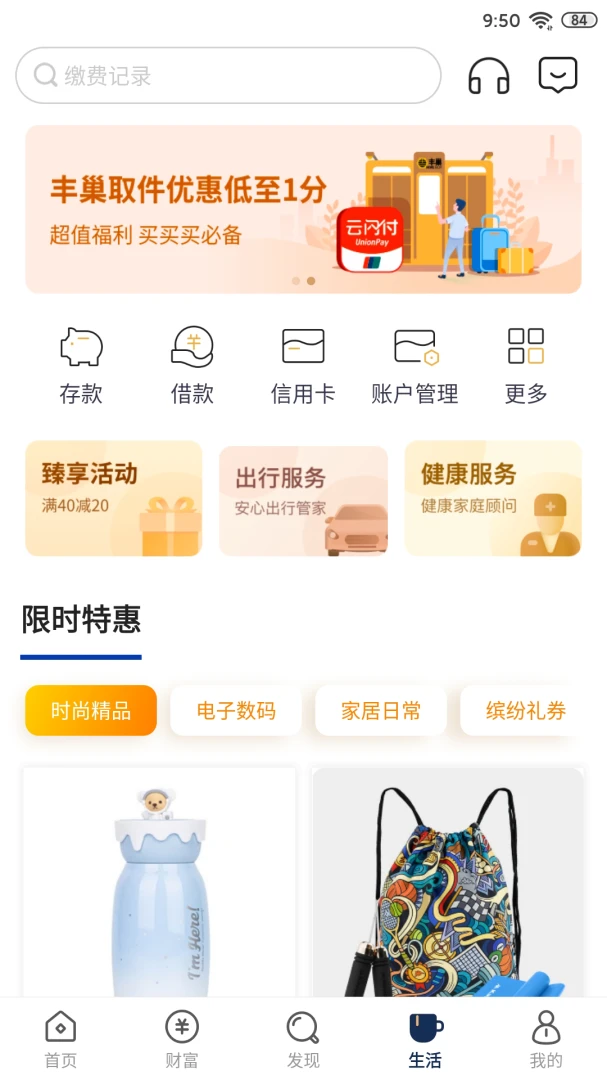Open the messages icon
The image size is (607, 1080).
coord(558,75)
